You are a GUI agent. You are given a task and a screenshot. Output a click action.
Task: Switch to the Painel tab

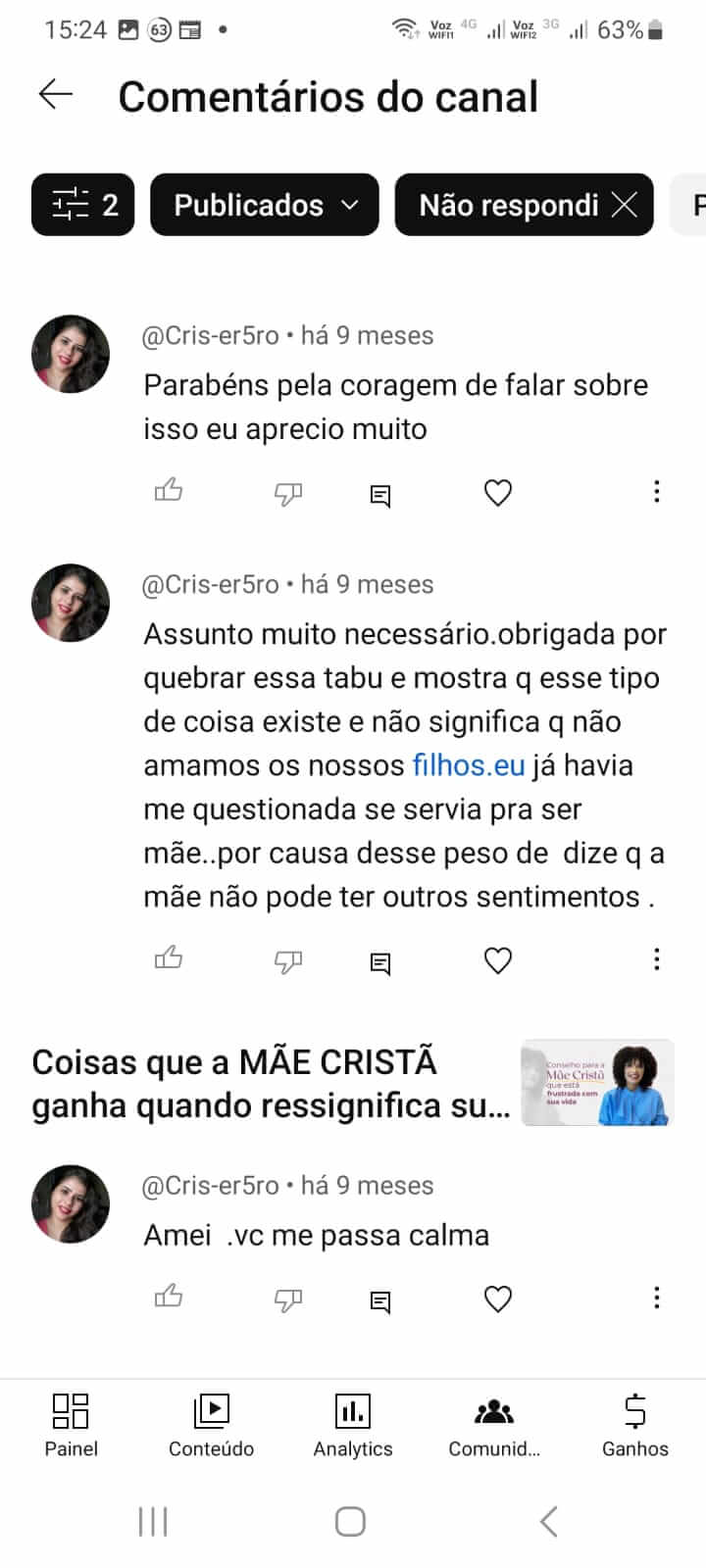(71, 1426)
